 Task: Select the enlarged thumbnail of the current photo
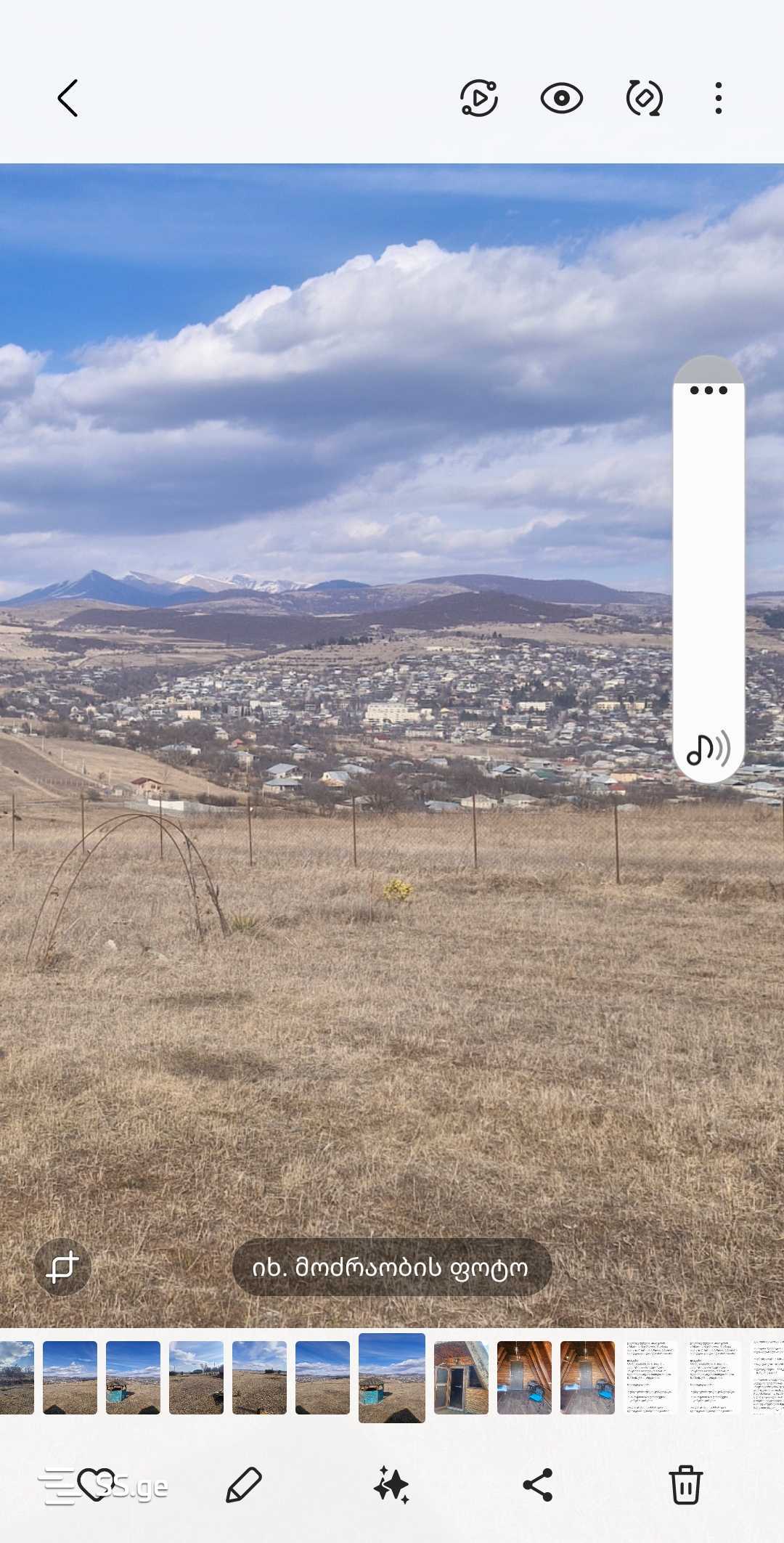pos(392,1377)
